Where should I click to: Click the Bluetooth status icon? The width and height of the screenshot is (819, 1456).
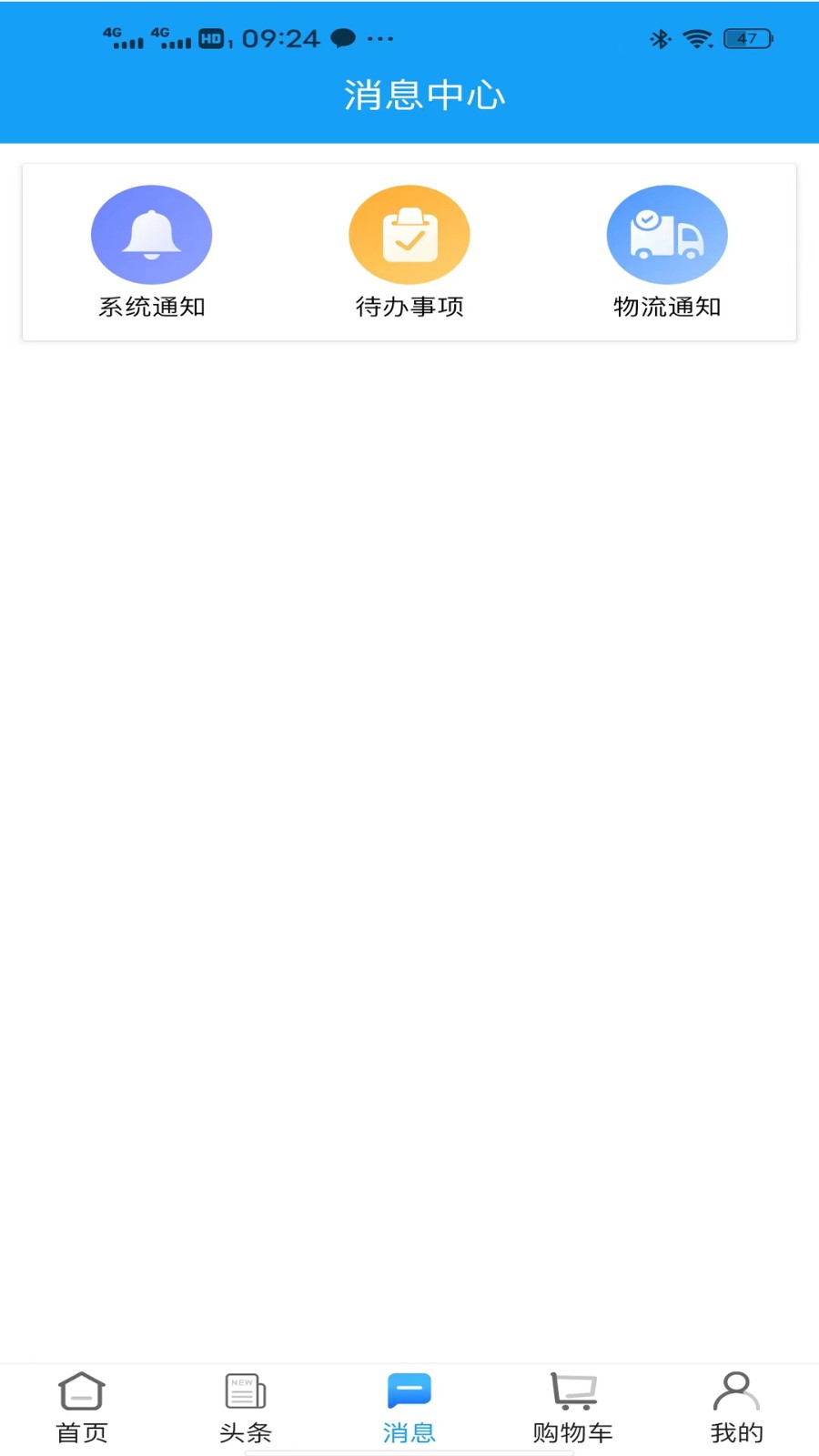point(659,39)
